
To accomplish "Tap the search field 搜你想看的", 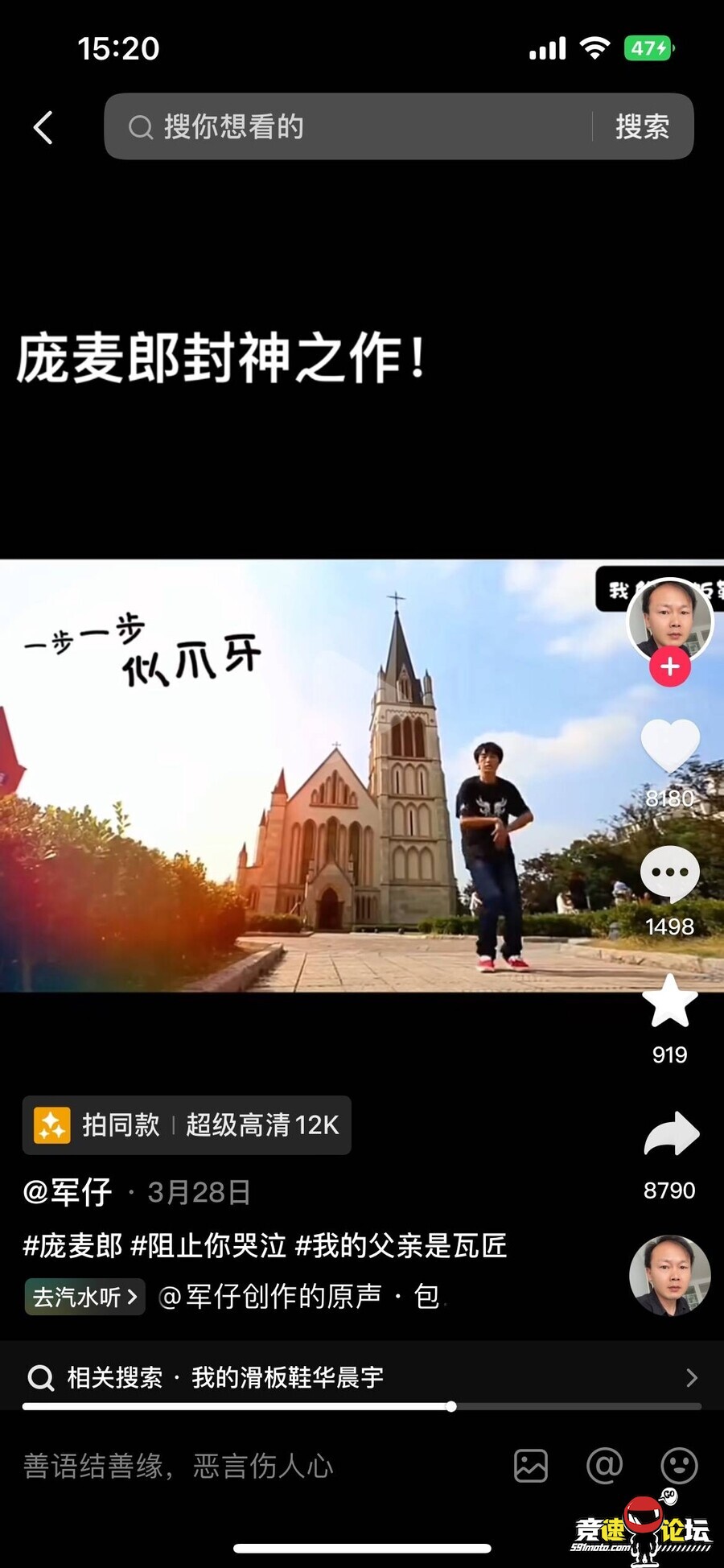I will (x=354, y=127).
